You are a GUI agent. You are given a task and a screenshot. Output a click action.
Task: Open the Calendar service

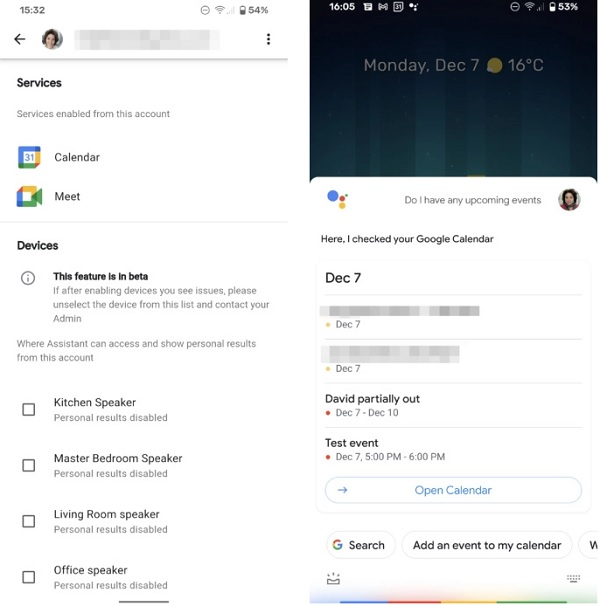point(76,157)
